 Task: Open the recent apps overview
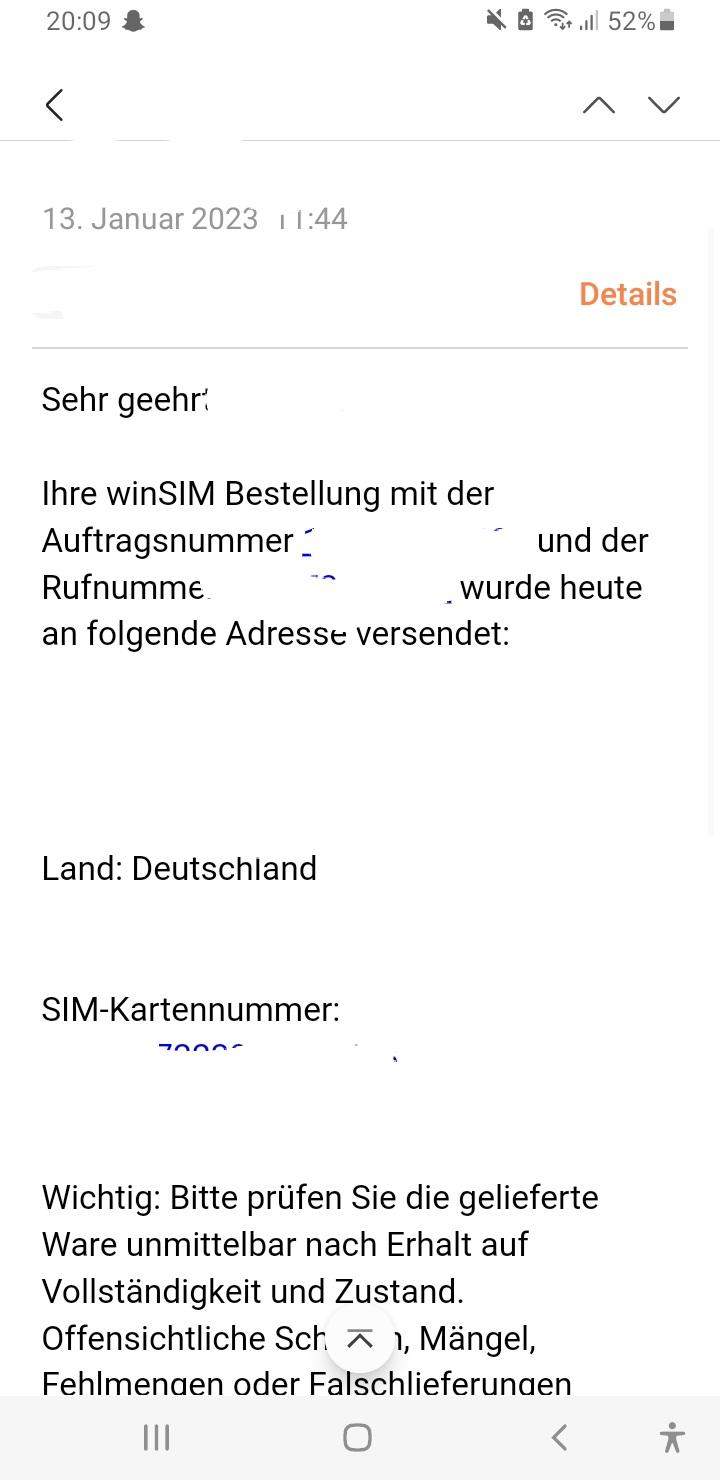156,1437
